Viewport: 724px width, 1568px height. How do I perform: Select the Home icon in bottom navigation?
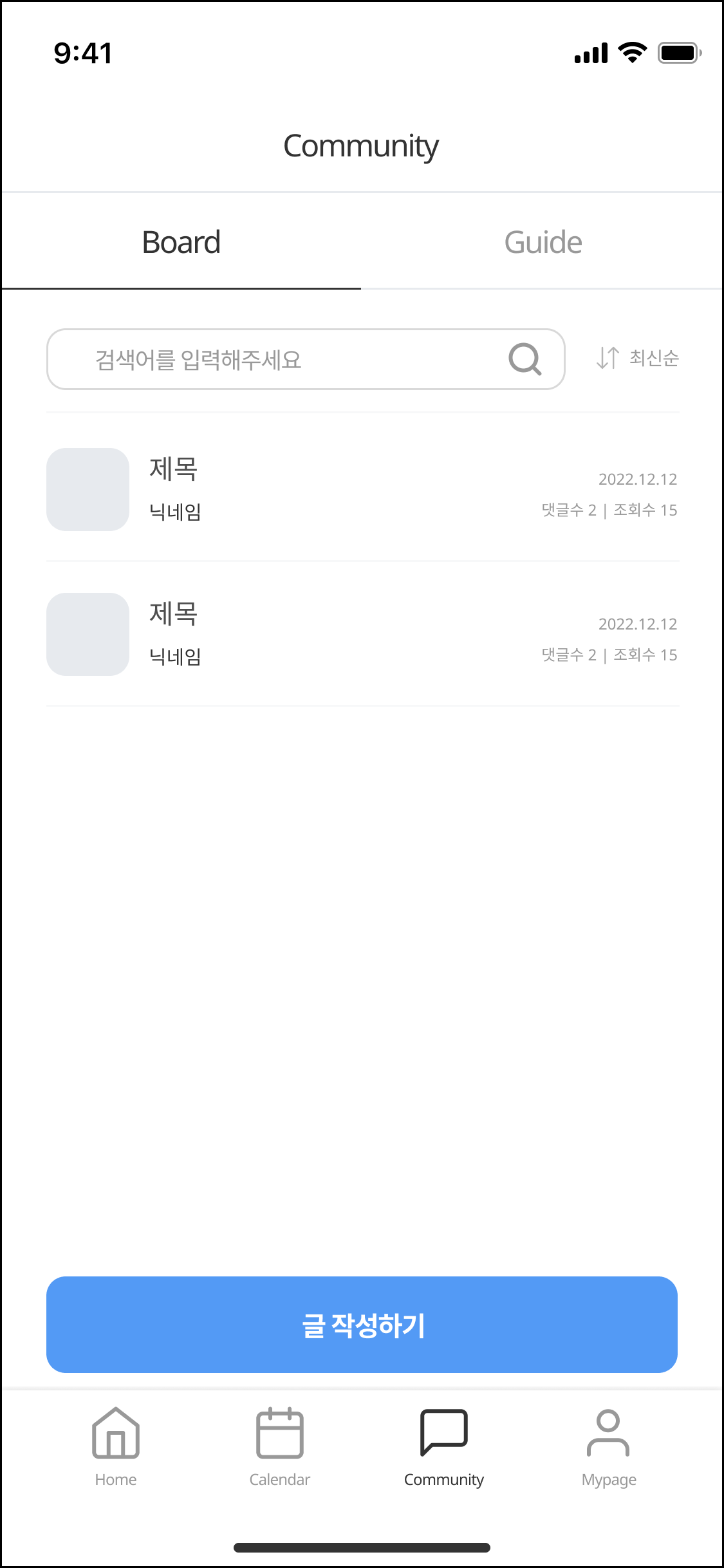point(116,1434)
